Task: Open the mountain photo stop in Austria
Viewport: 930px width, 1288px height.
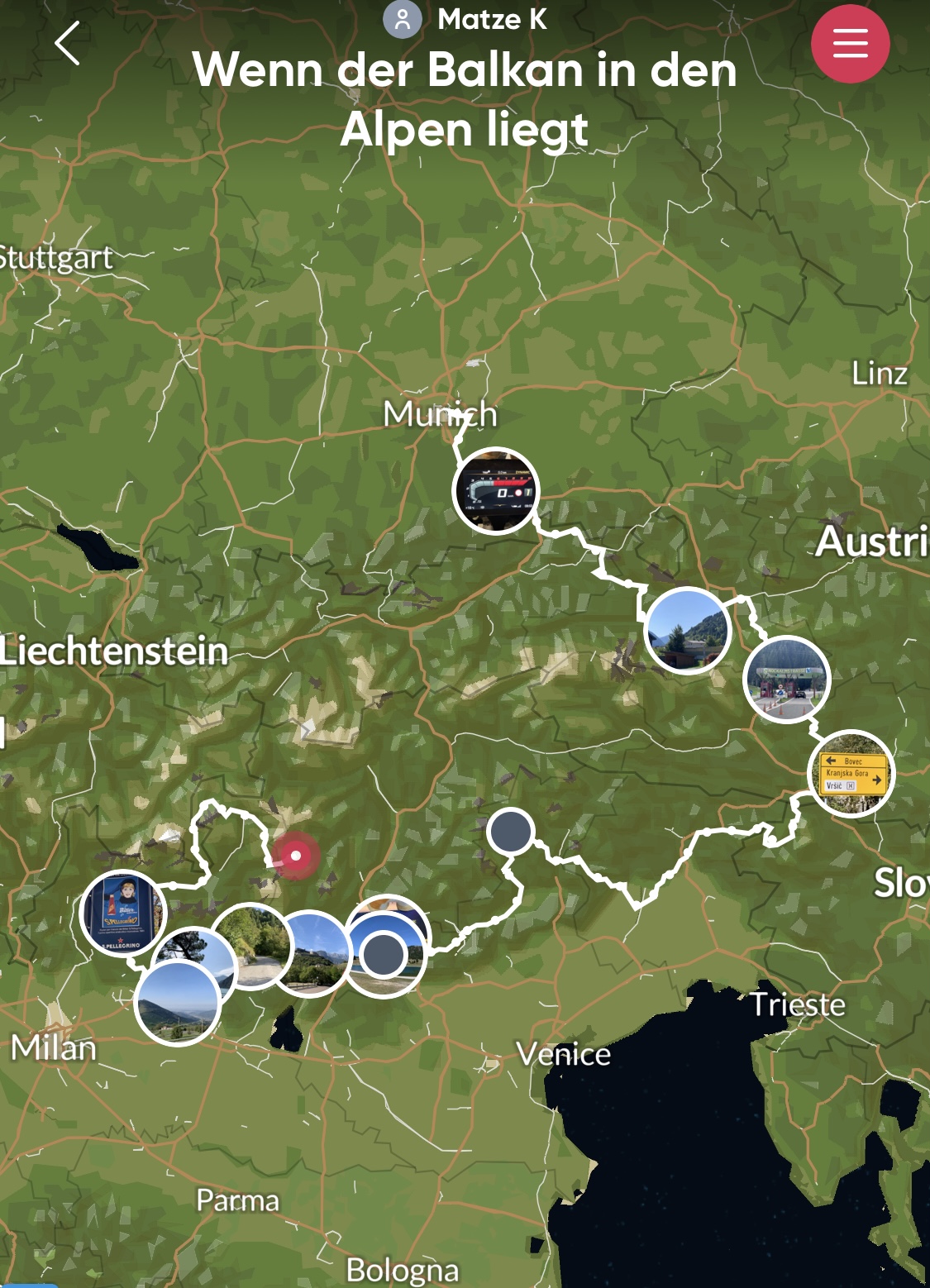Action: (687, 630)
